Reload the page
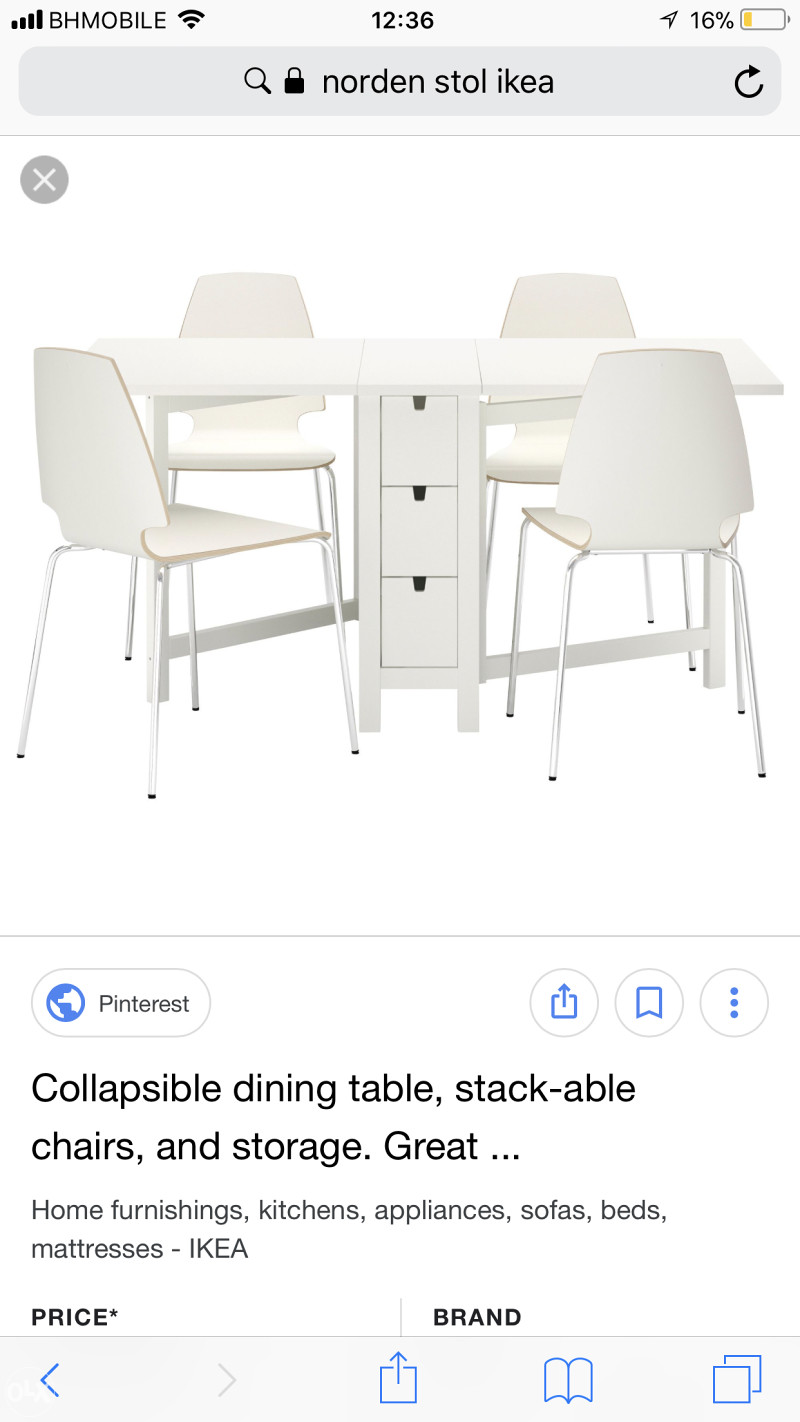Image resolution: width=800 pixels, height=1422 pixels. point(748,82)
